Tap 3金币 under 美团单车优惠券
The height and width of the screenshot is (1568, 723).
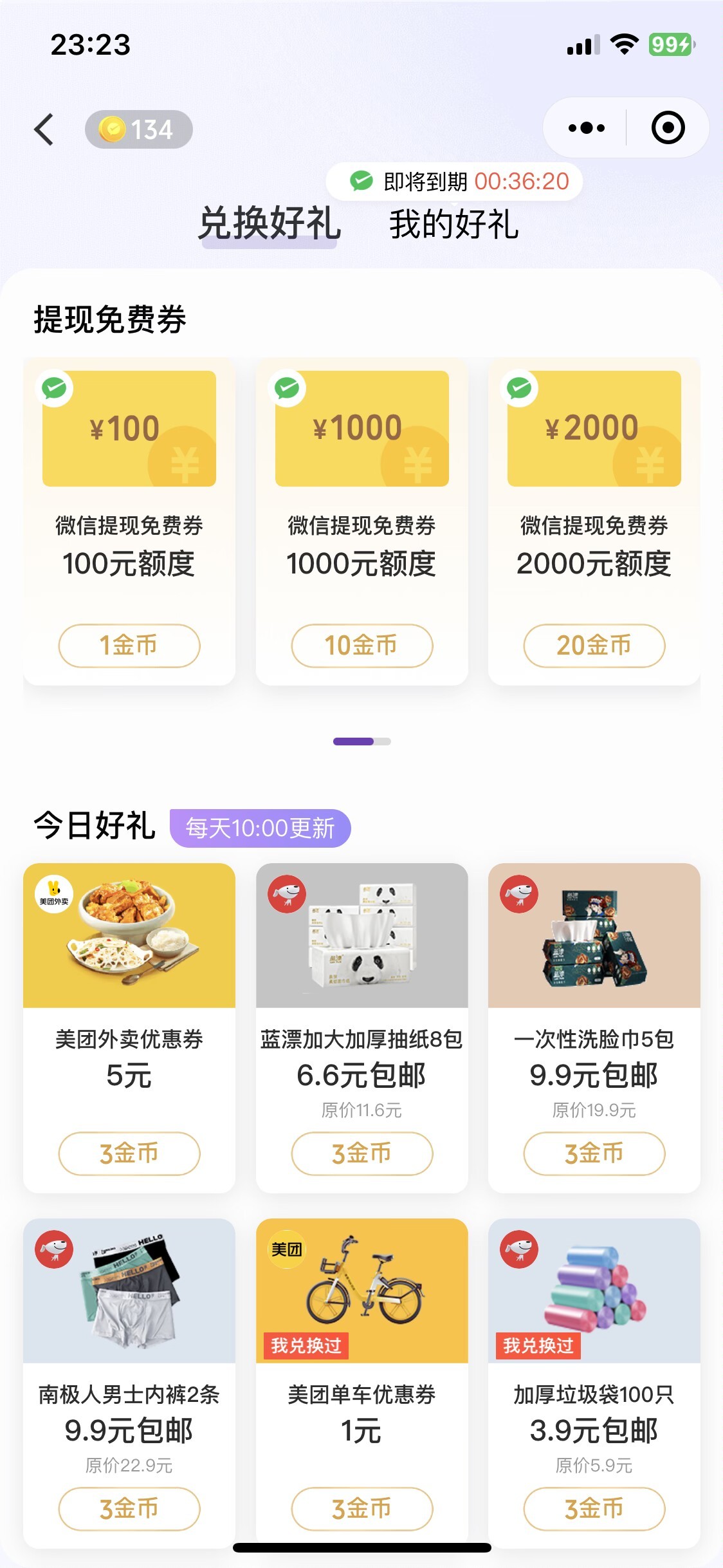point(361,1509)
